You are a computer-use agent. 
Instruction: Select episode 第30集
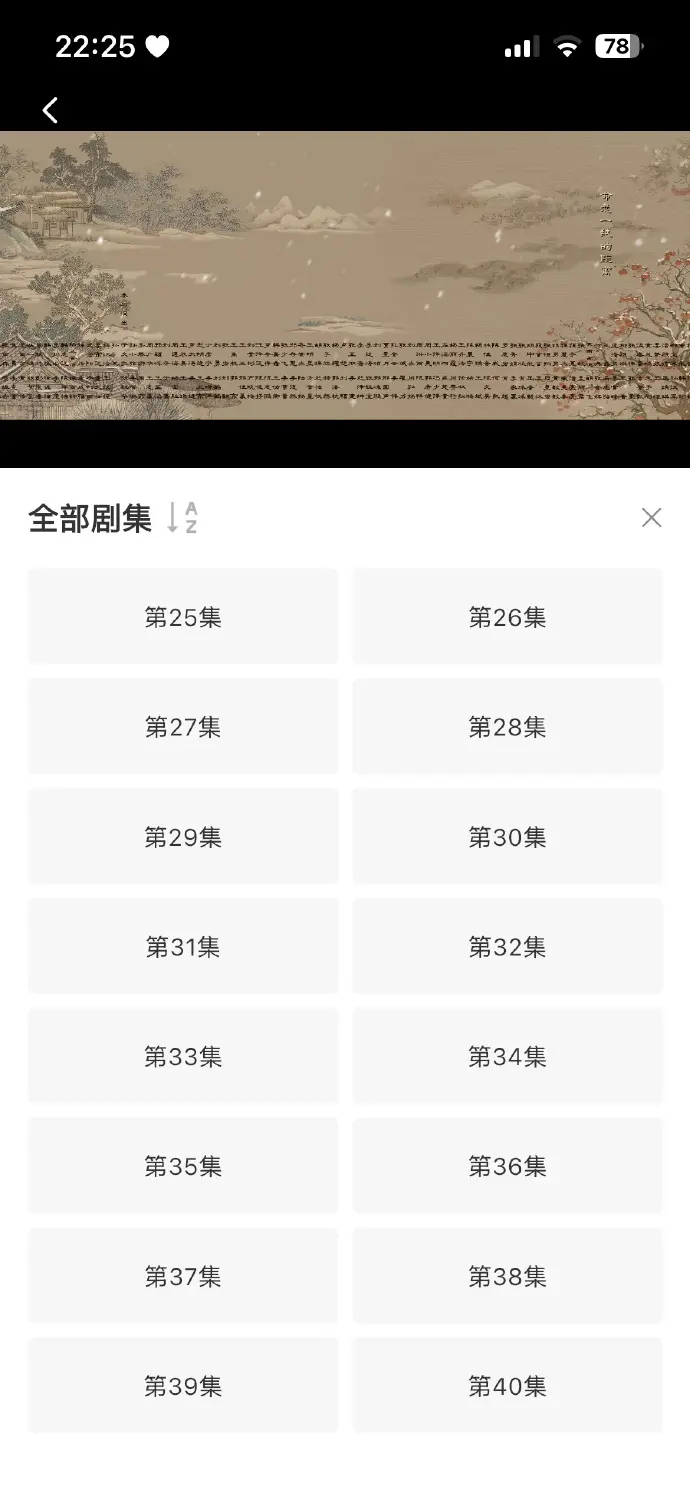507,837
